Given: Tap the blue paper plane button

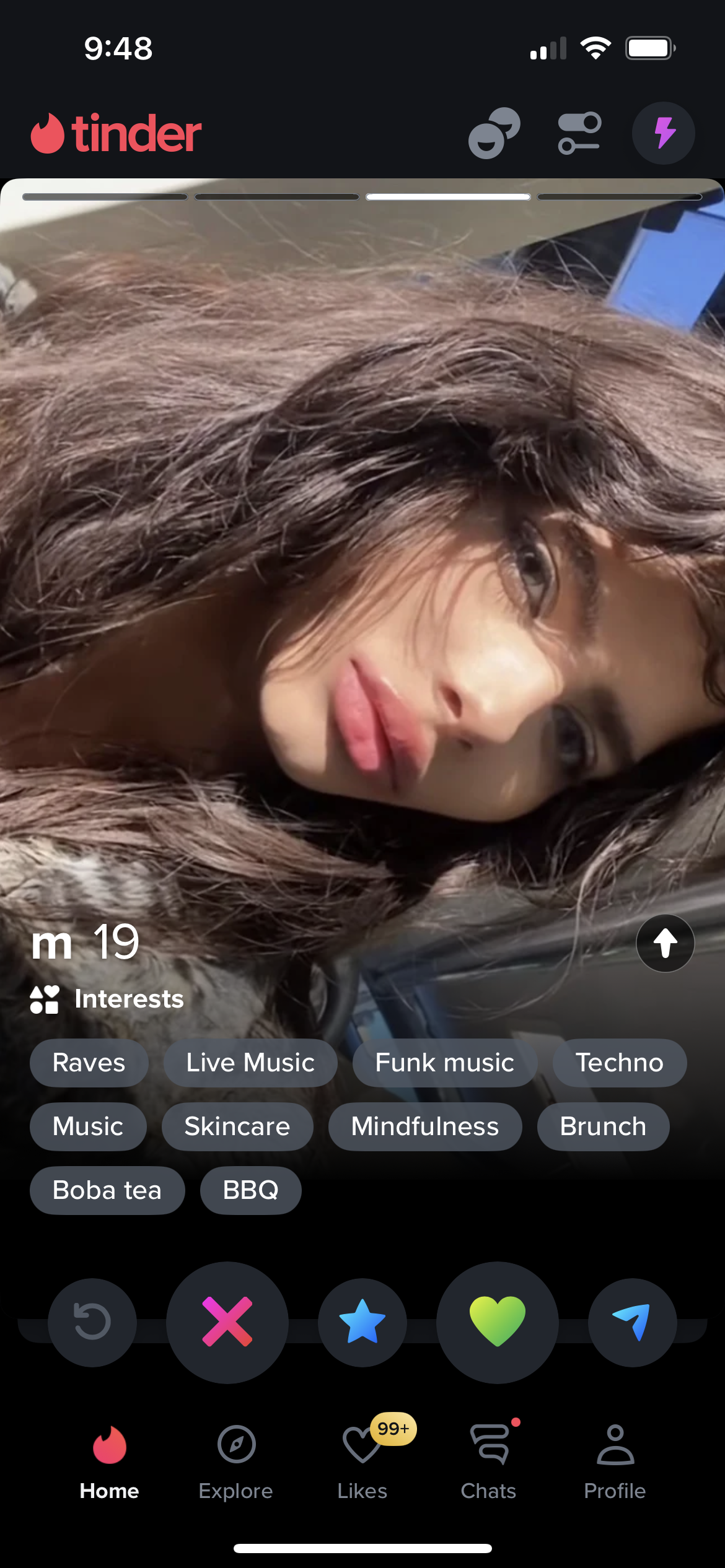Looking at the screenshot, I should point(632,1322).
